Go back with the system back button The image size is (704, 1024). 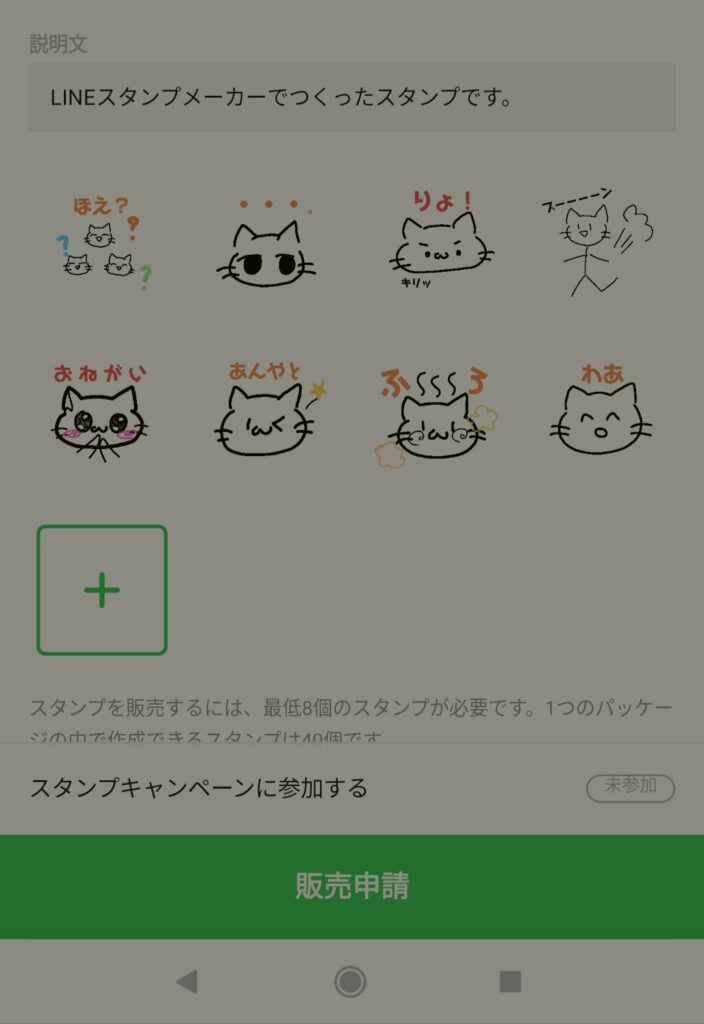click(187, 982)
